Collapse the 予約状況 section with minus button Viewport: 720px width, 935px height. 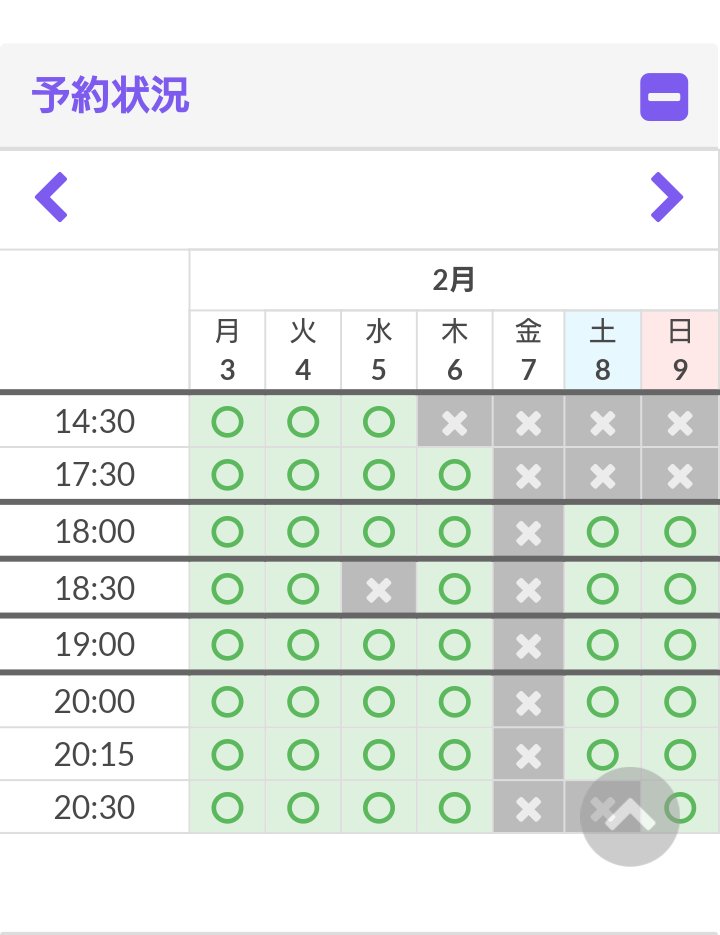[x=663, y=97]
